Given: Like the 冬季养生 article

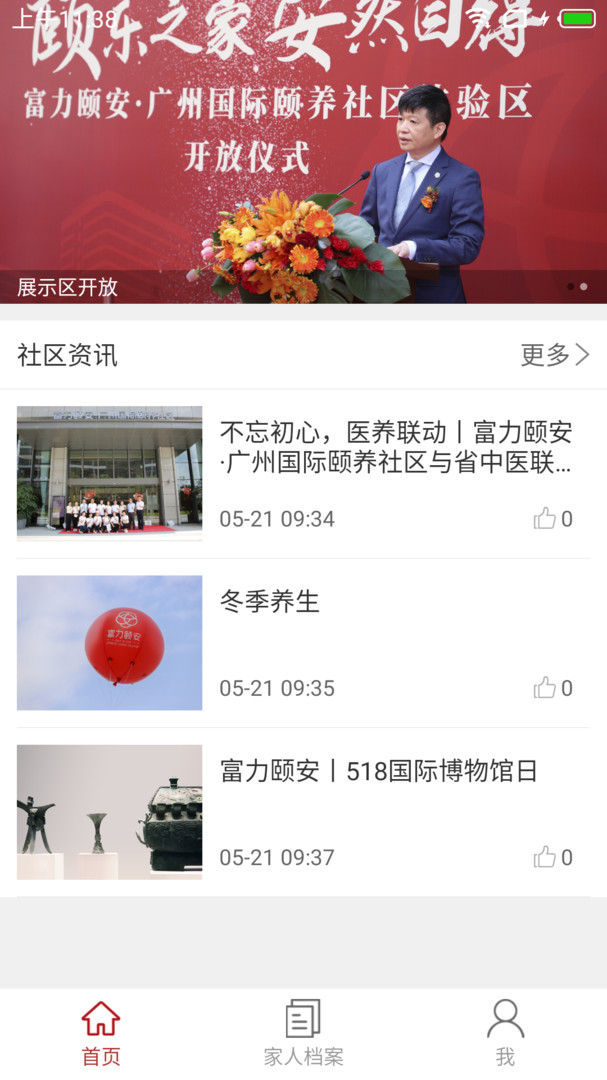Looking at the screenshot, I should click(552, 688).
